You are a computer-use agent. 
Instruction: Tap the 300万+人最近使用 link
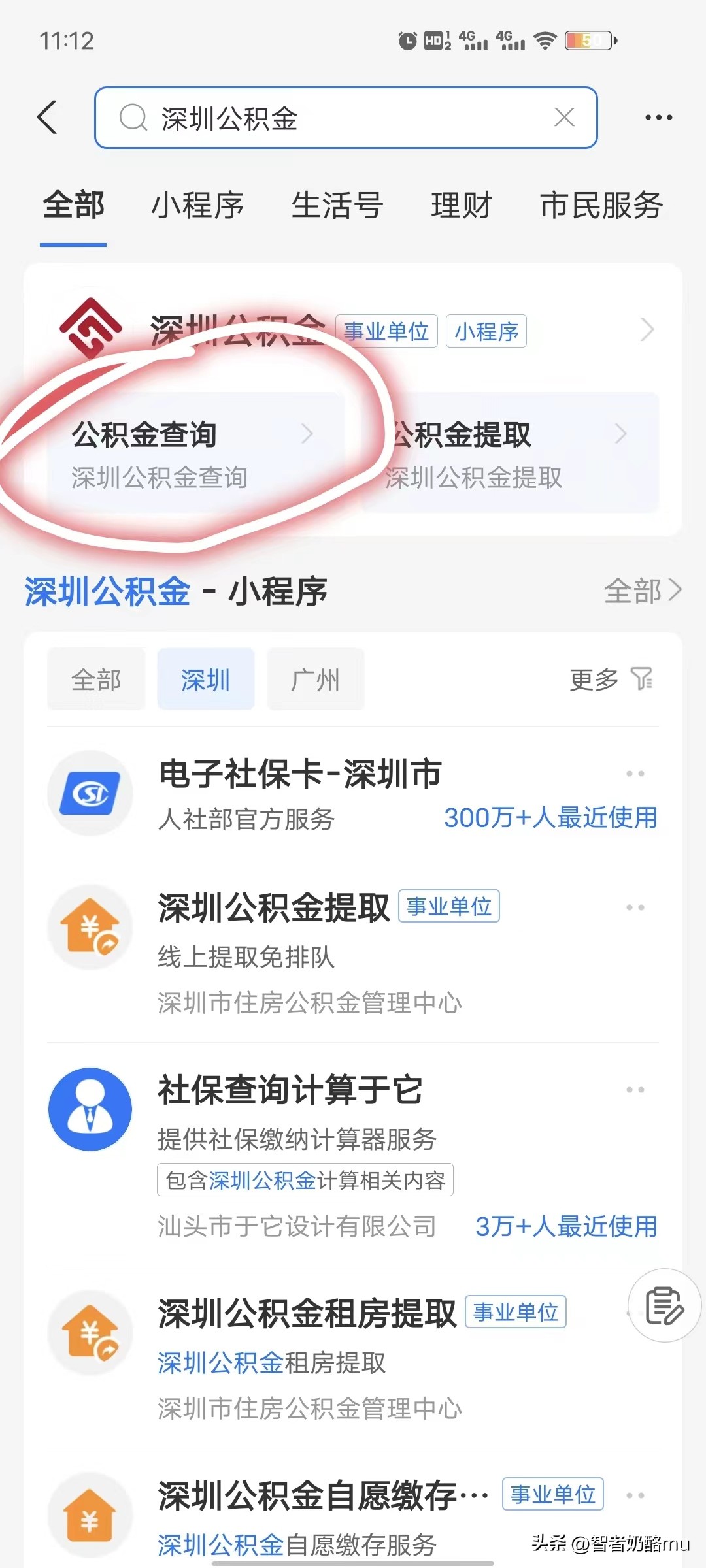549,819
